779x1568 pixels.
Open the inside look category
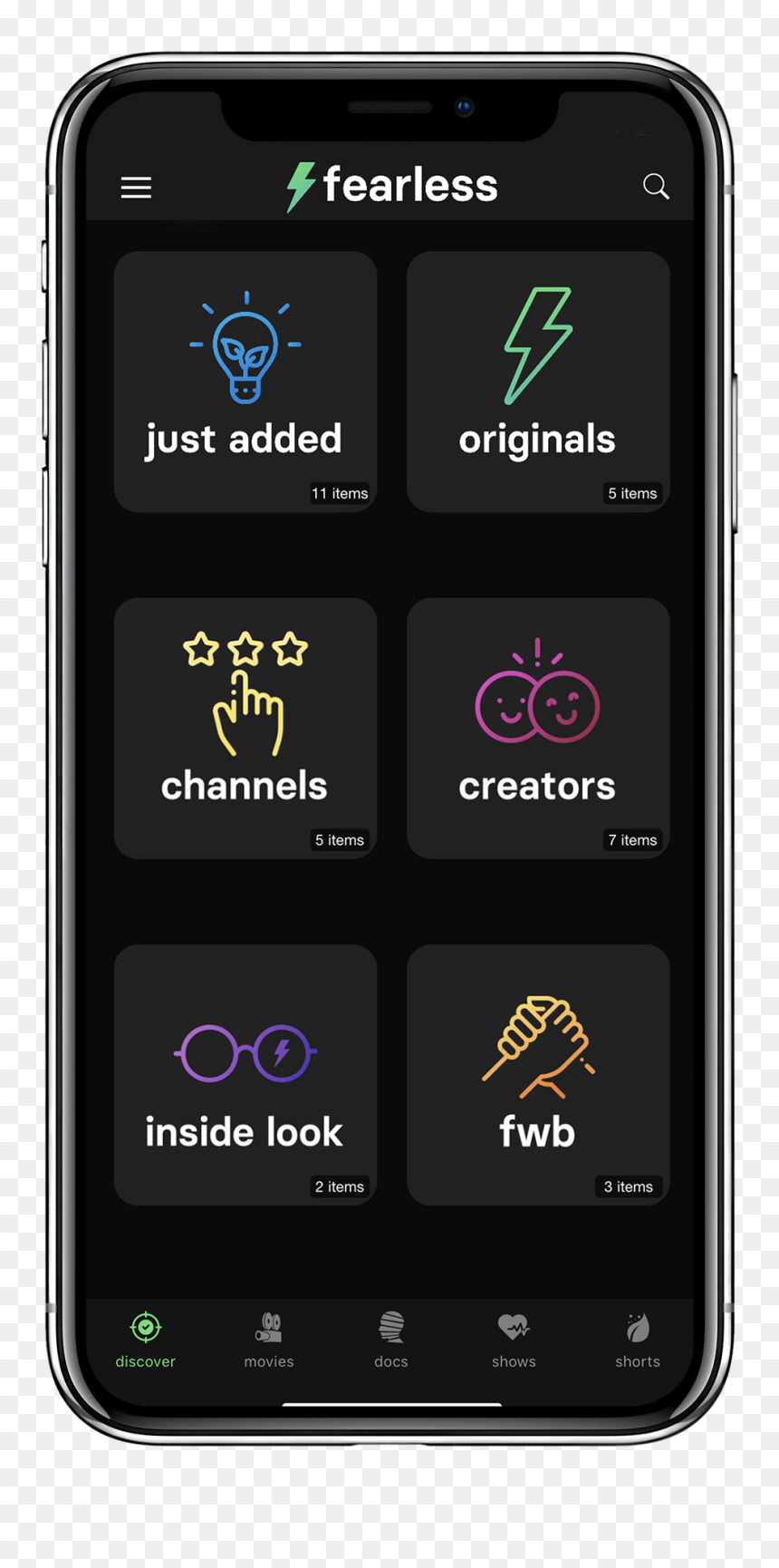click(x=245, y=1075)
